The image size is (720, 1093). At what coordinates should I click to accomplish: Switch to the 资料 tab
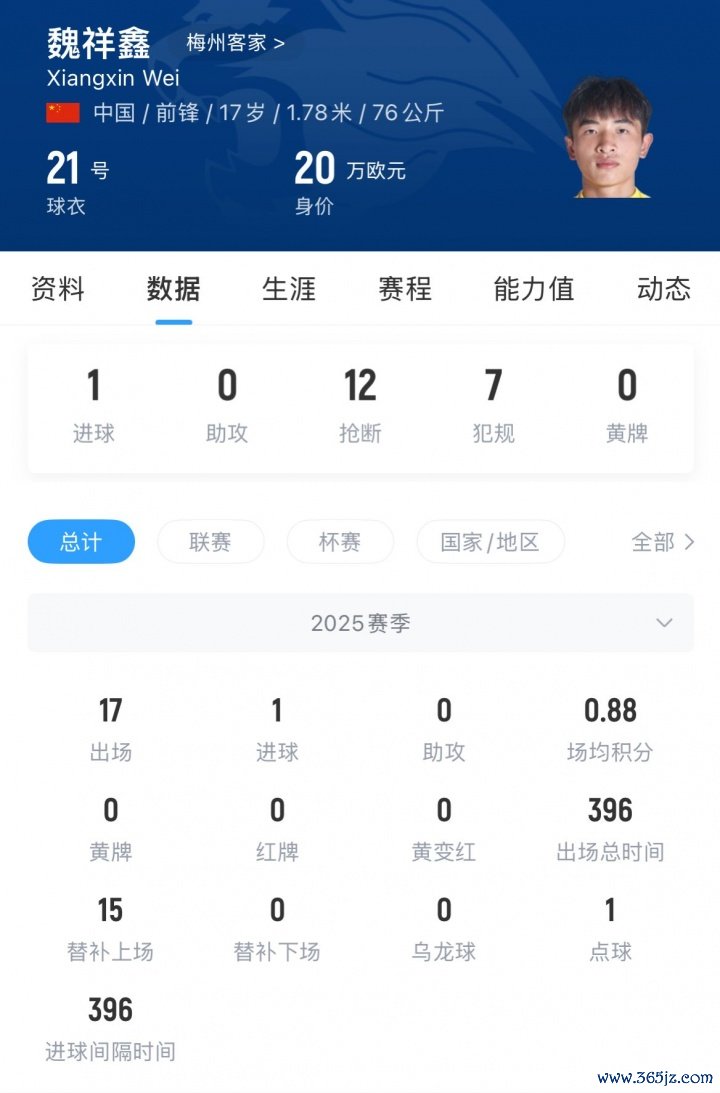click(58, 289)
